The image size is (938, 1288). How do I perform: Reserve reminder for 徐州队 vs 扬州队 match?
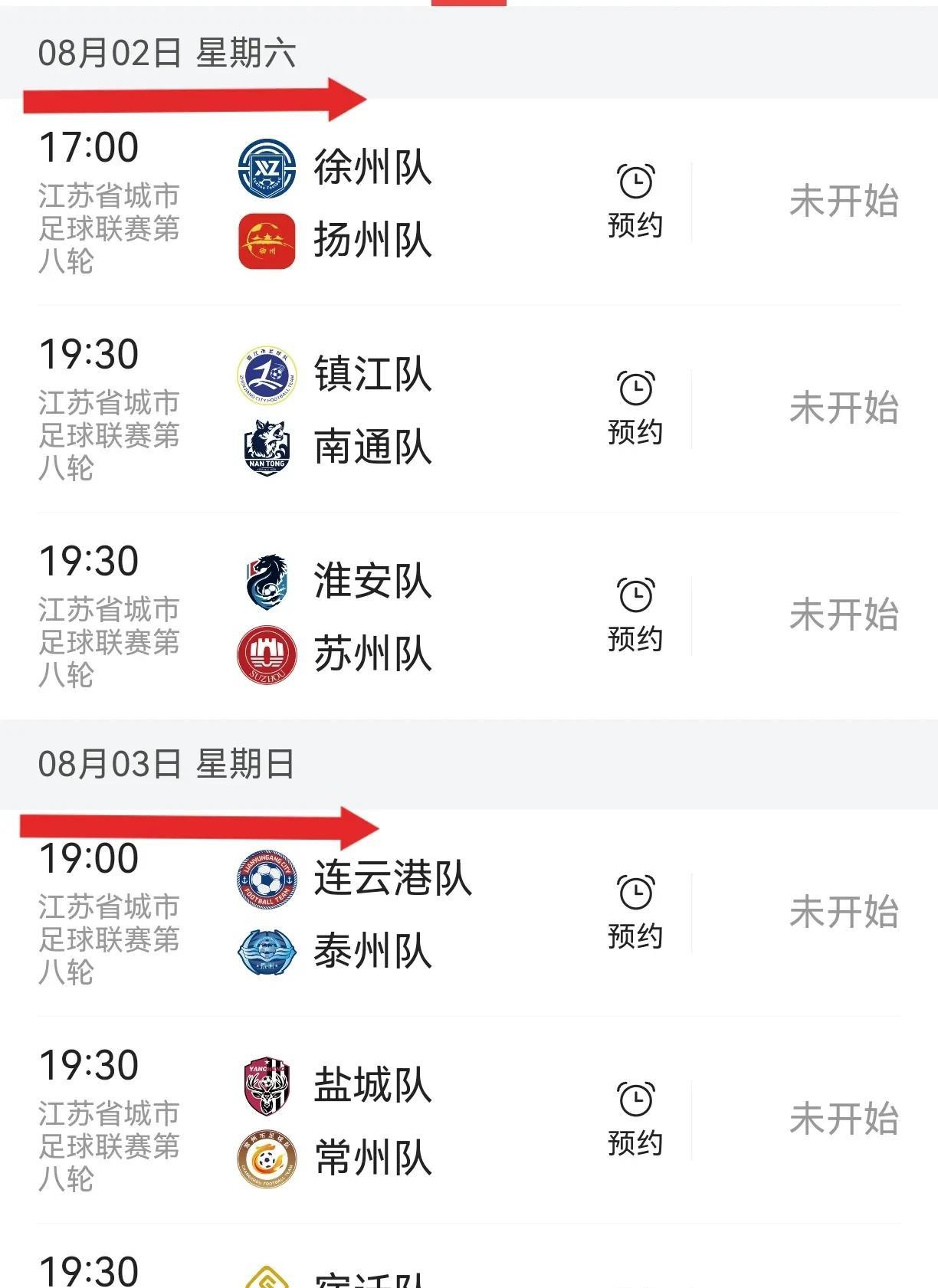pos(635,201)
